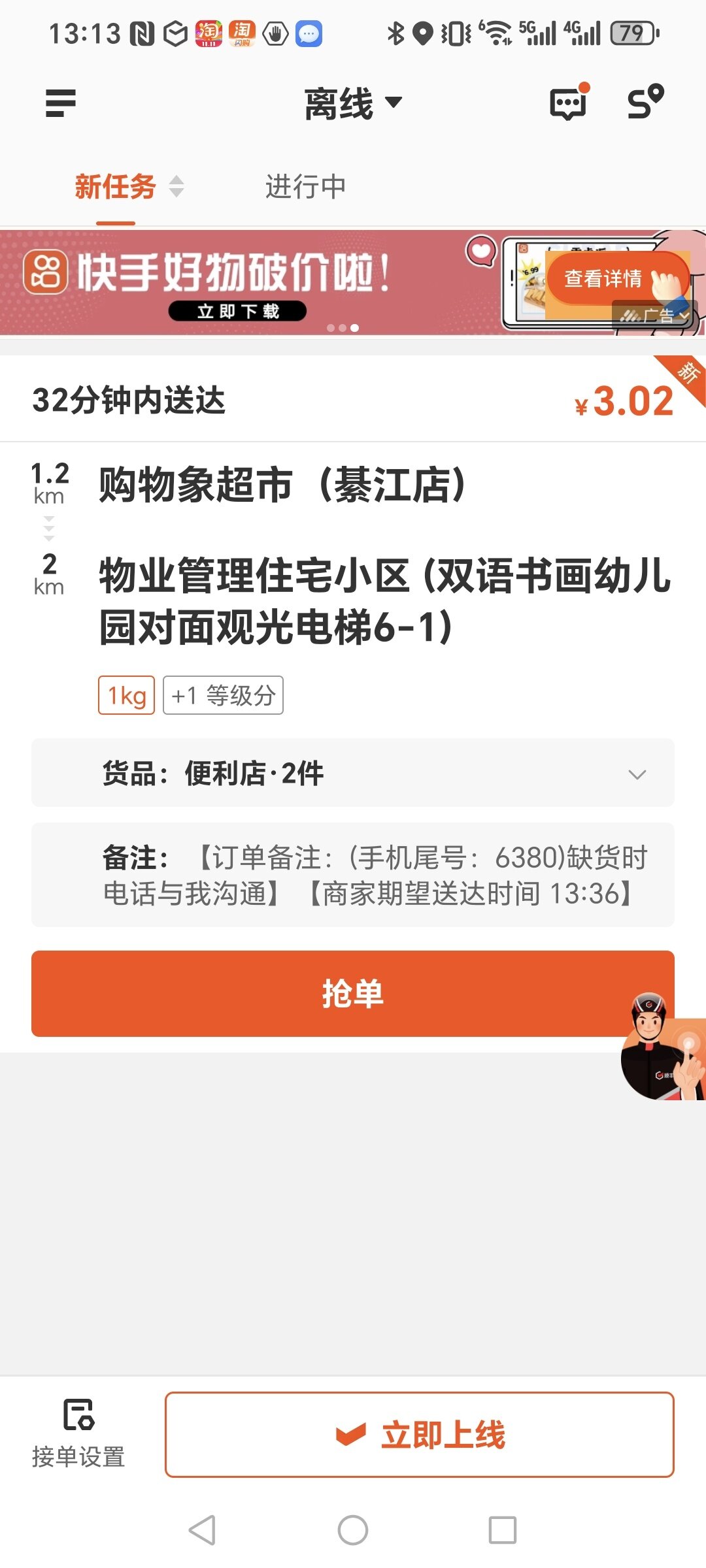Open the hamburger menu

coord(61,103)
